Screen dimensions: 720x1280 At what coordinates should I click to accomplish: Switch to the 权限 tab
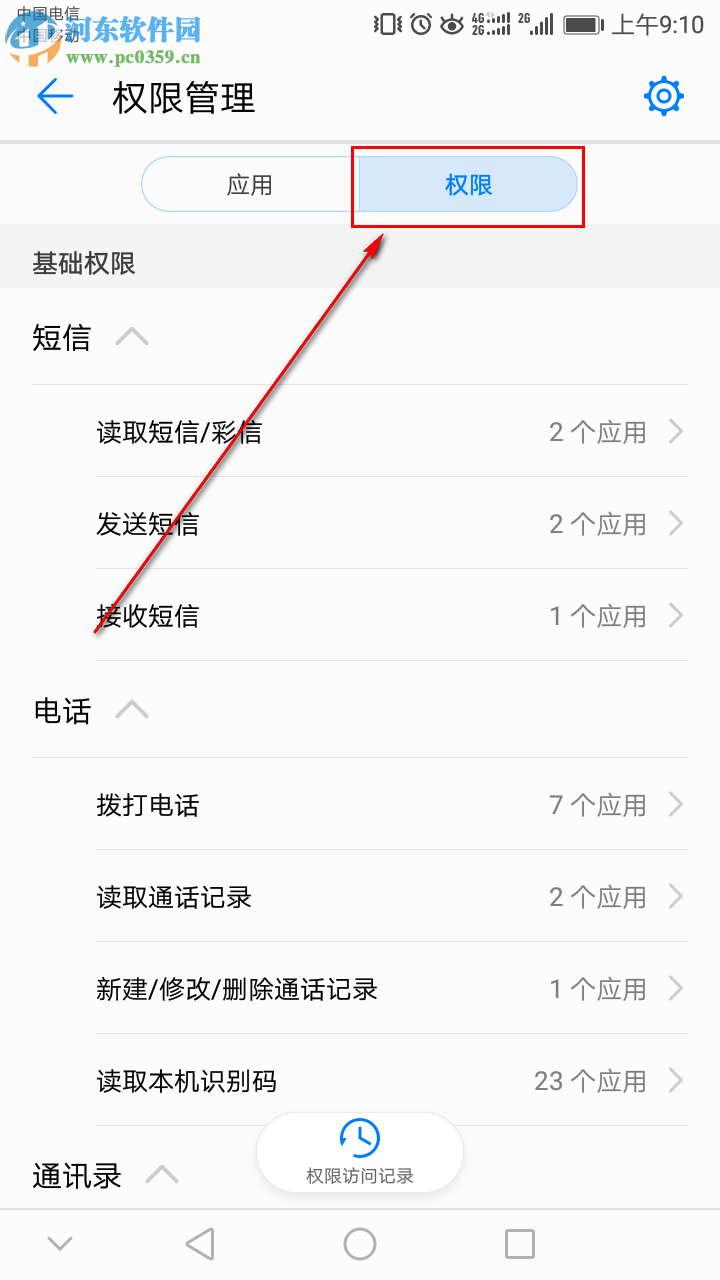[x=467, y=184]
